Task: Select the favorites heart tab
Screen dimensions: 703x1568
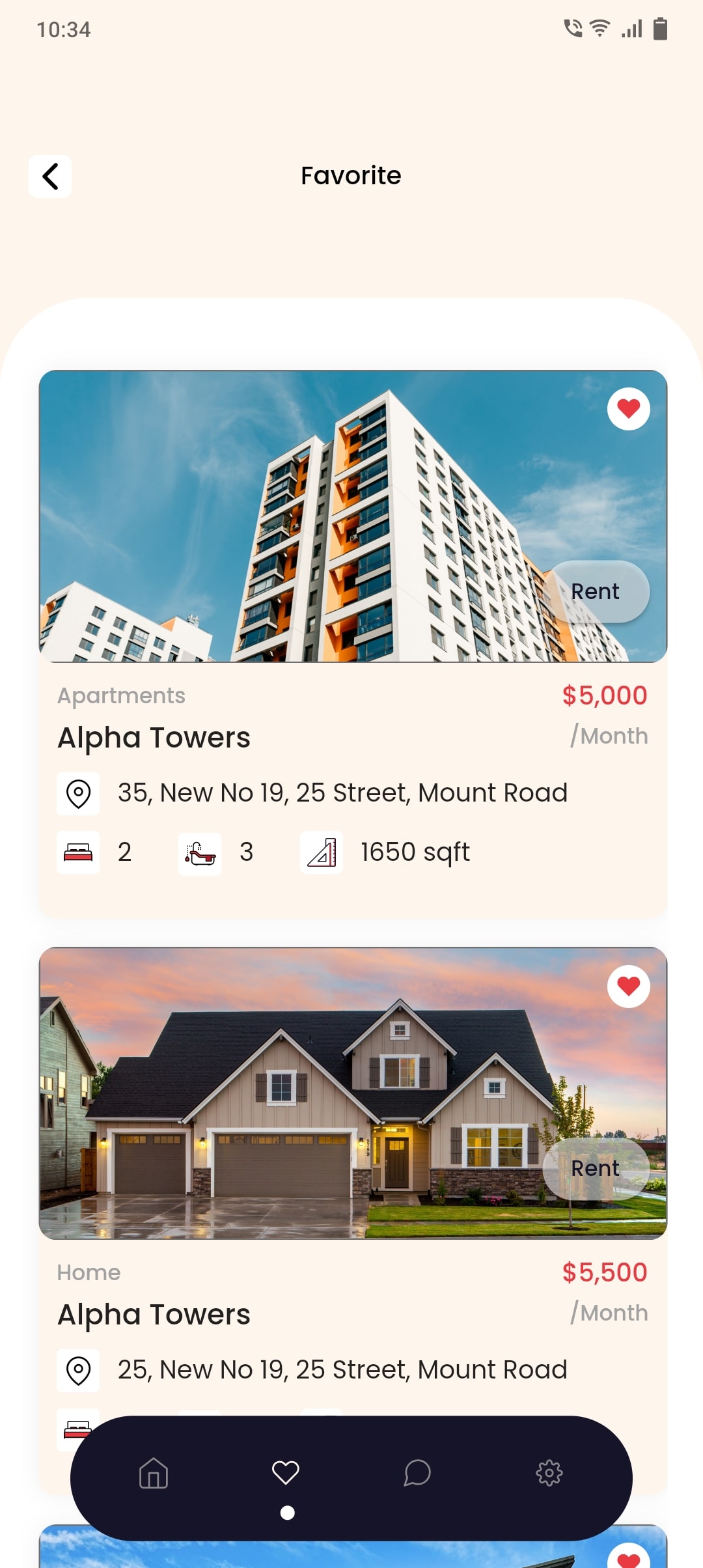Action: [286, 1473]
